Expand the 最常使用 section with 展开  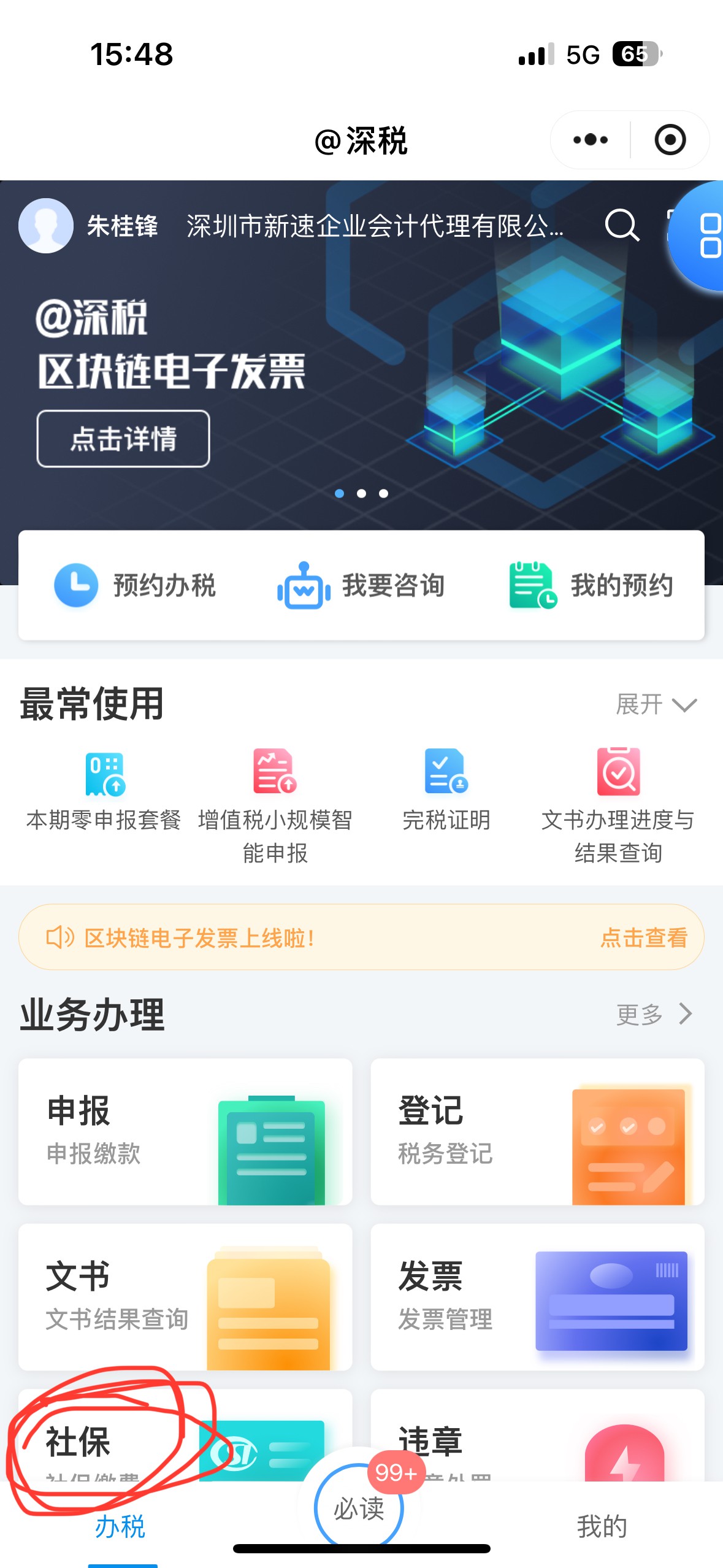(x=656, y=704)
